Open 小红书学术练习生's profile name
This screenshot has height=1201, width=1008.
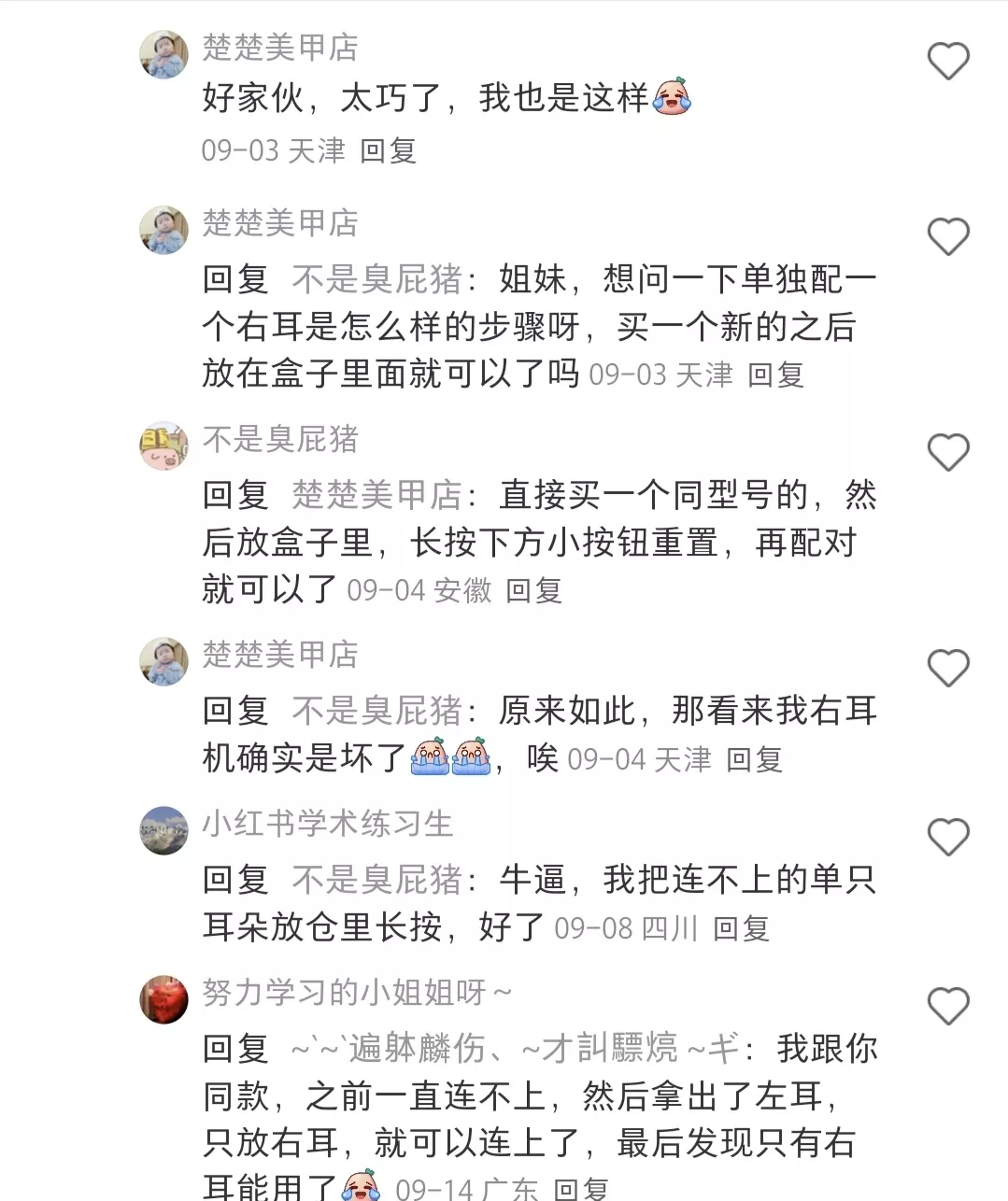(327, 825)
